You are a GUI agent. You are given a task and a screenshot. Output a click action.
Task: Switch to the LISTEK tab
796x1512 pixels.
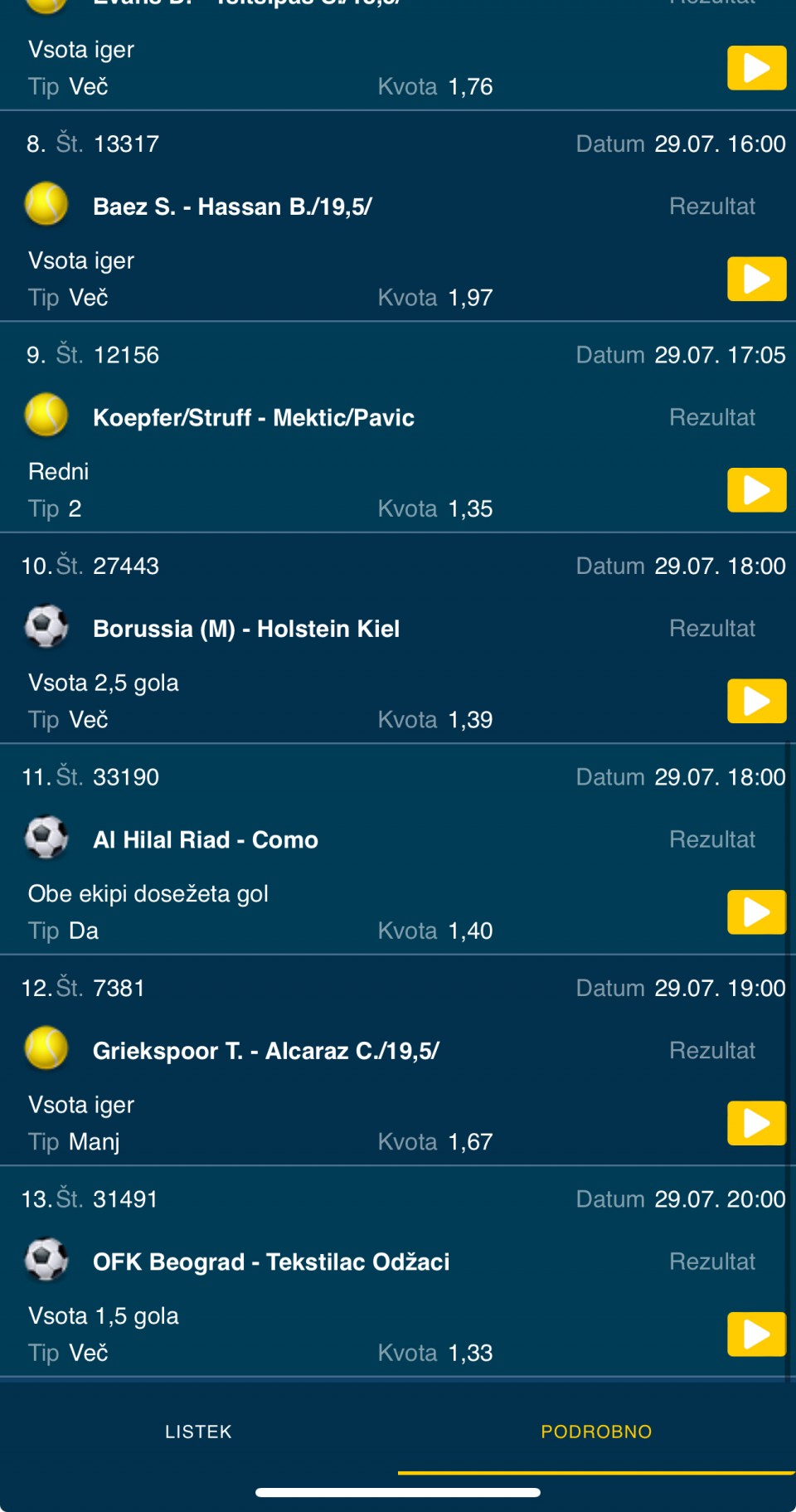[198, 1432]
